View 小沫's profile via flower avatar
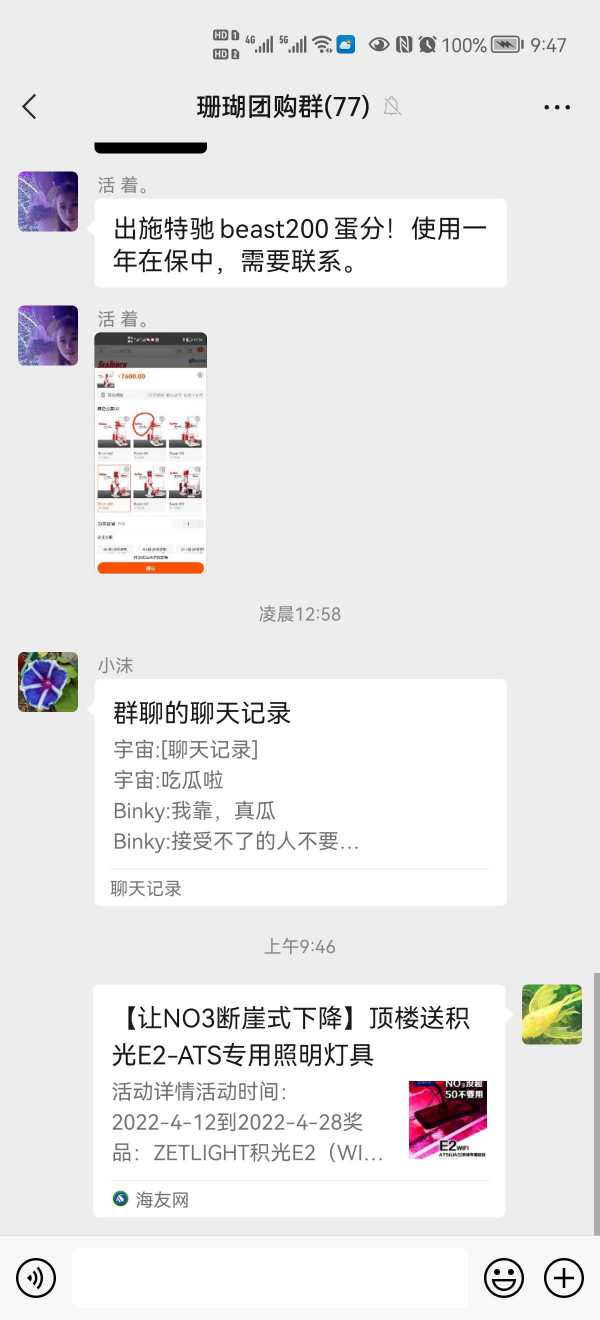Screen dimensions: 600x1320 click(x=48, y=682)
